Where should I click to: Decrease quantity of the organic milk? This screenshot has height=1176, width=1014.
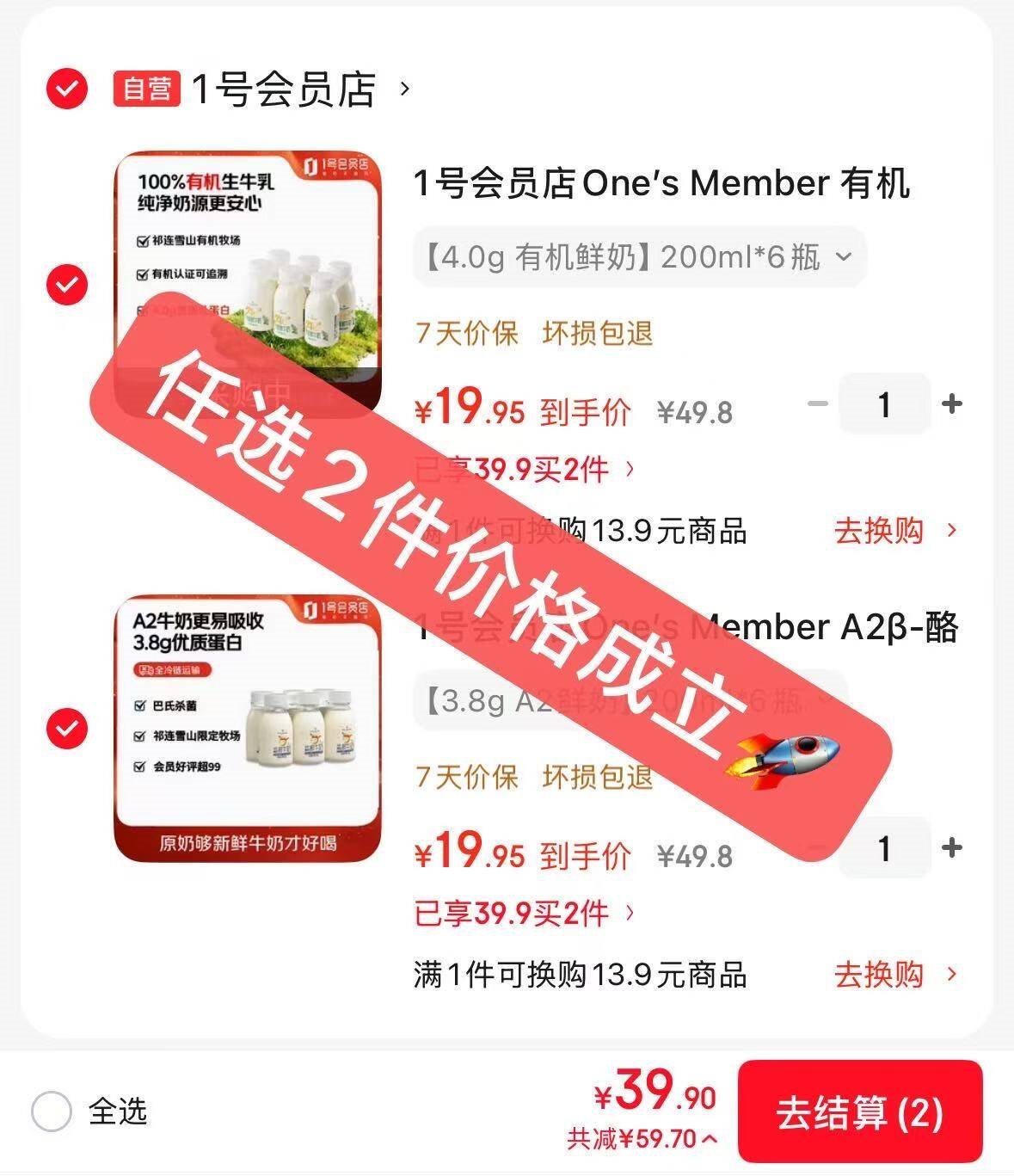coord(818,403)
